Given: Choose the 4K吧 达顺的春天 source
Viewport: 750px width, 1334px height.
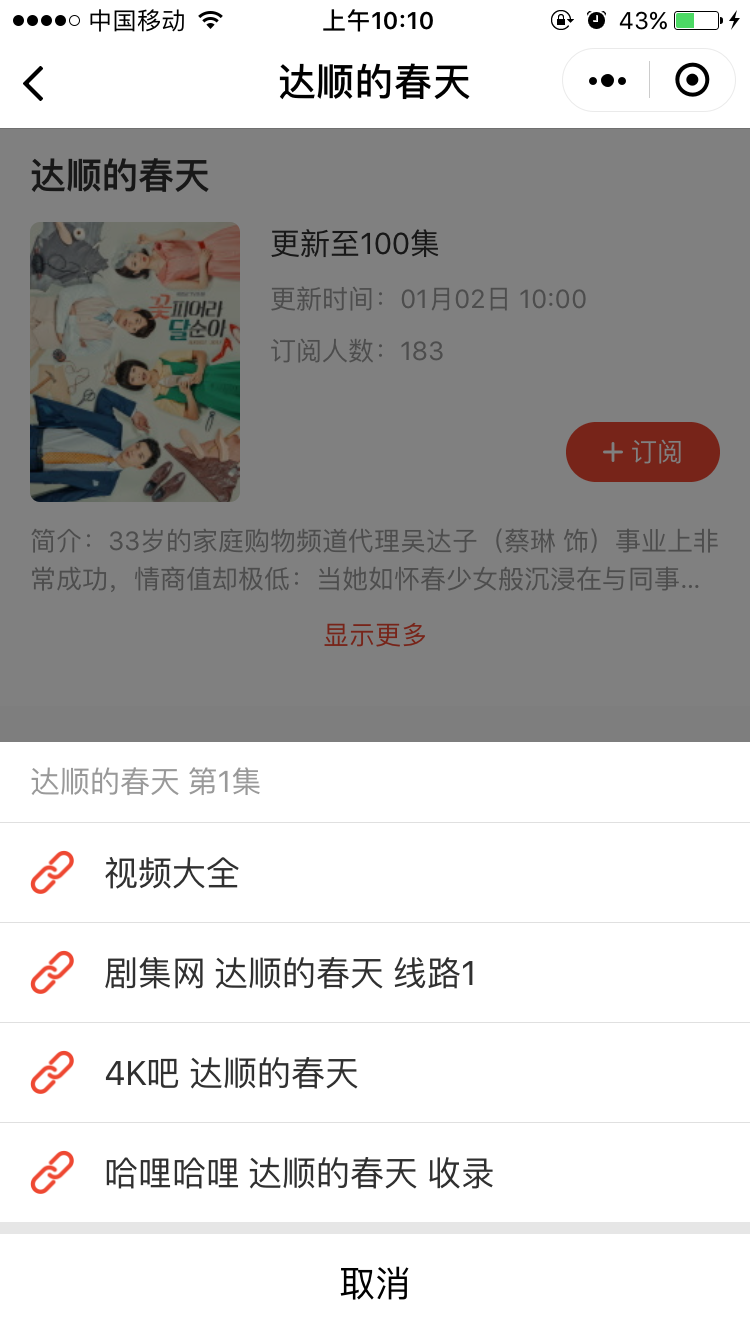Looking at the screenshot, I should pyautogui.click(x=375, y=1073).
